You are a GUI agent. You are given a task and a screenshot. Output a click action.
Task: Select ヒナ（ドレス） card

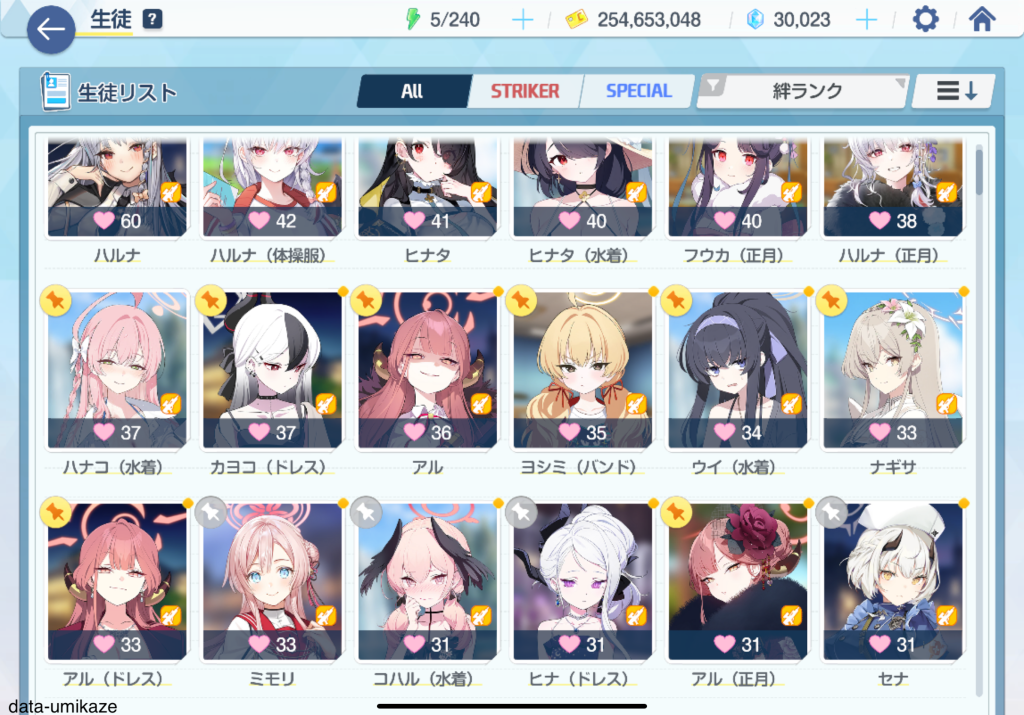click(581, 582)
